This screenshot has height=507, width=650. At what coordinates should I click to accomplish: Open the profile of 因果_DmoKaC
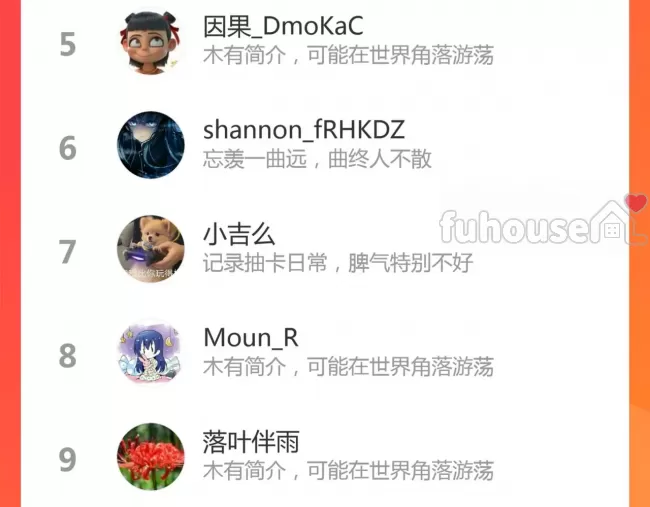(325, 42)
